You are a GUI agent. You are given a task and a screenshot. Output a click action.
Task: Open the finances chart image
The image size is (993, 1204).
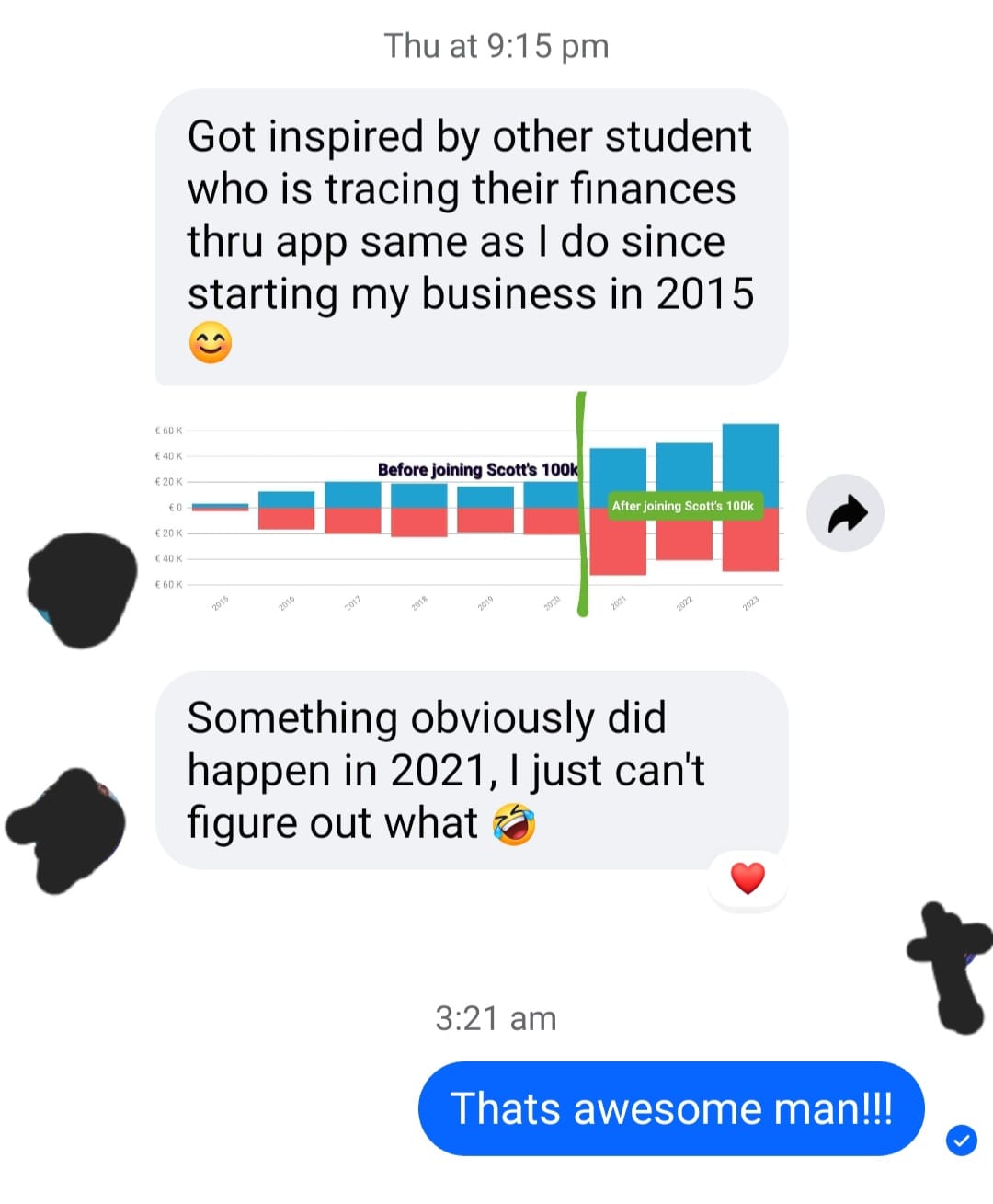click(469, 510)
